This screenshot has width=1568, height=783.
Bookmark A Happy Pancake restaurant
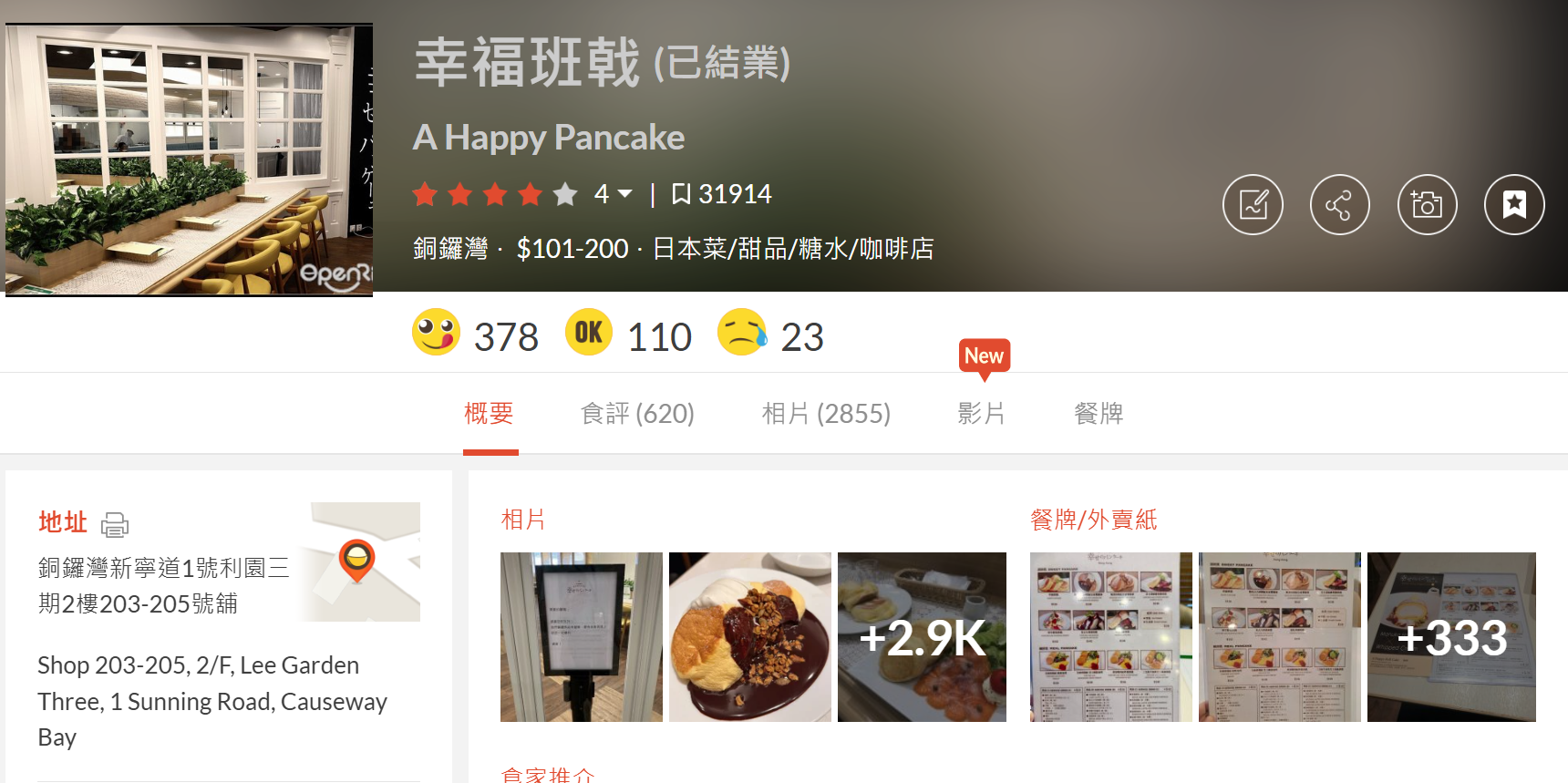1513,205
